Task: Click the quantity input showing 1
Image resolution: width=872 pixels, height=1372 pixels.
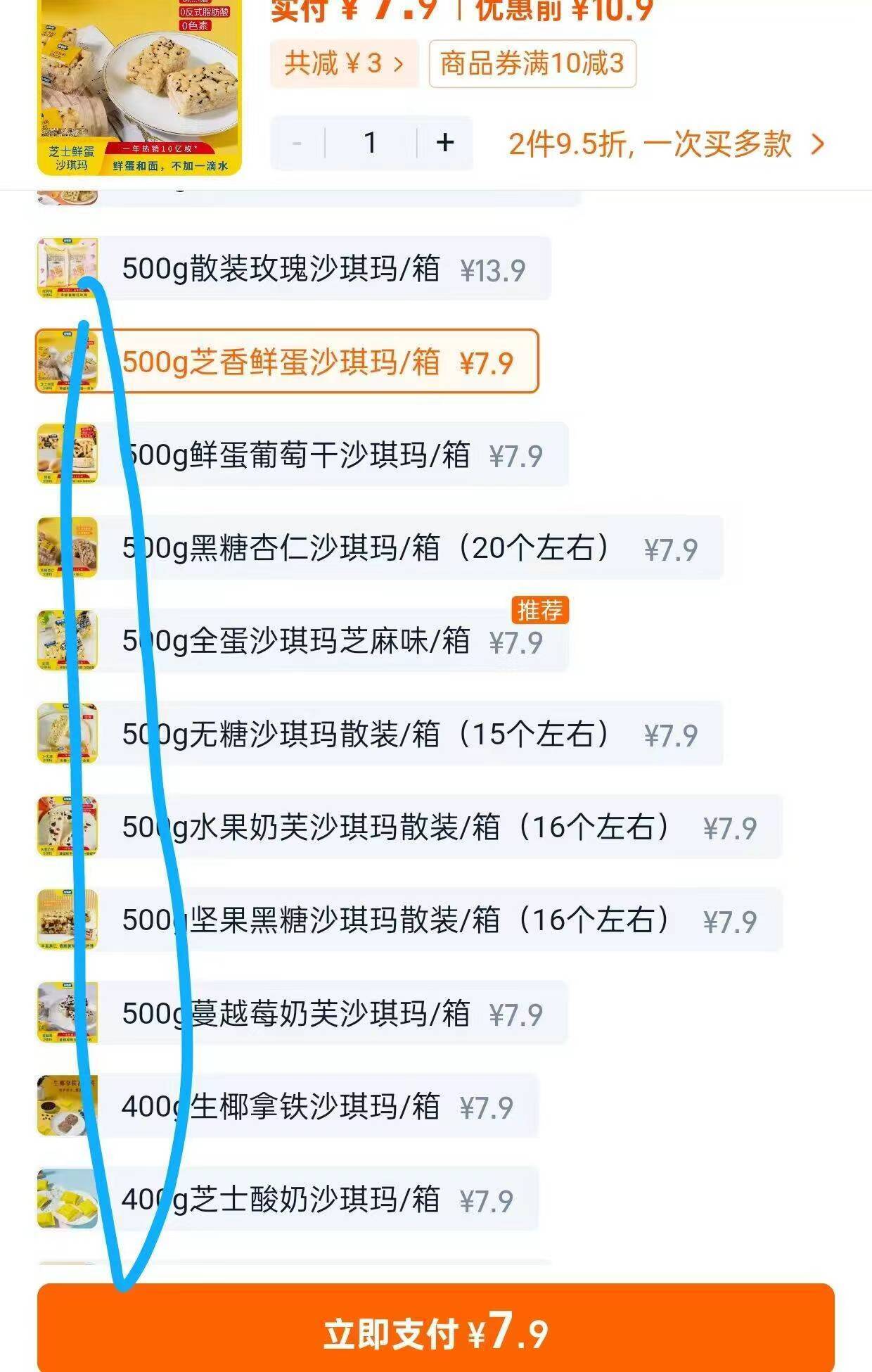Action: coord(371,144)
